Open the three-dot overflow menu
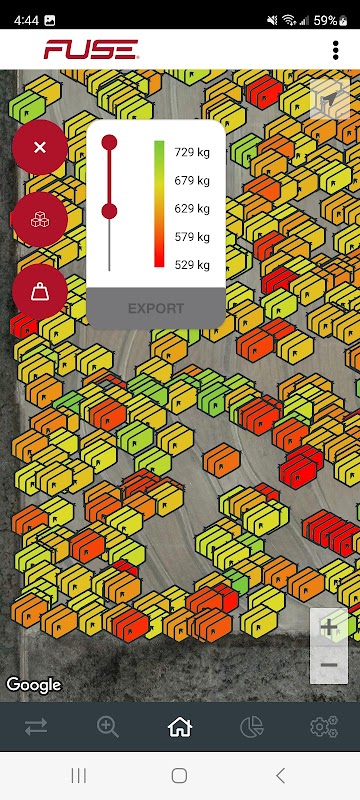The image size is (360, 800). pos(335,50)
